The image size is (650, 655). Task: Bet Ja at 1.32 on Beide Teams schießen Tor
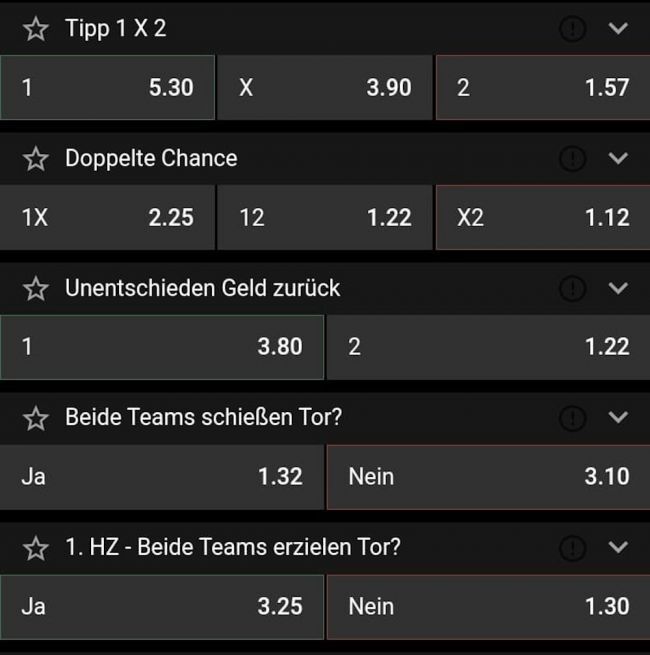point(162,477)
